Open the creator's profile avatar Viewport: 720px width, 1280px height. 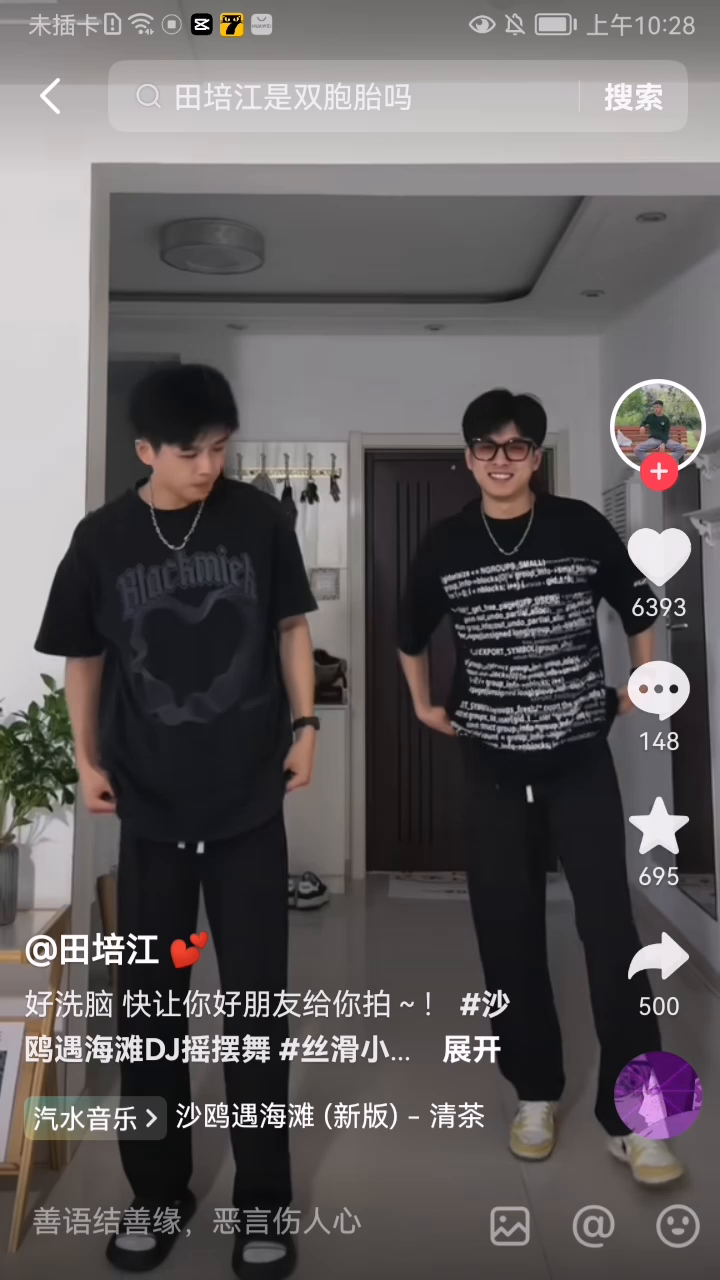pos(657,426)
